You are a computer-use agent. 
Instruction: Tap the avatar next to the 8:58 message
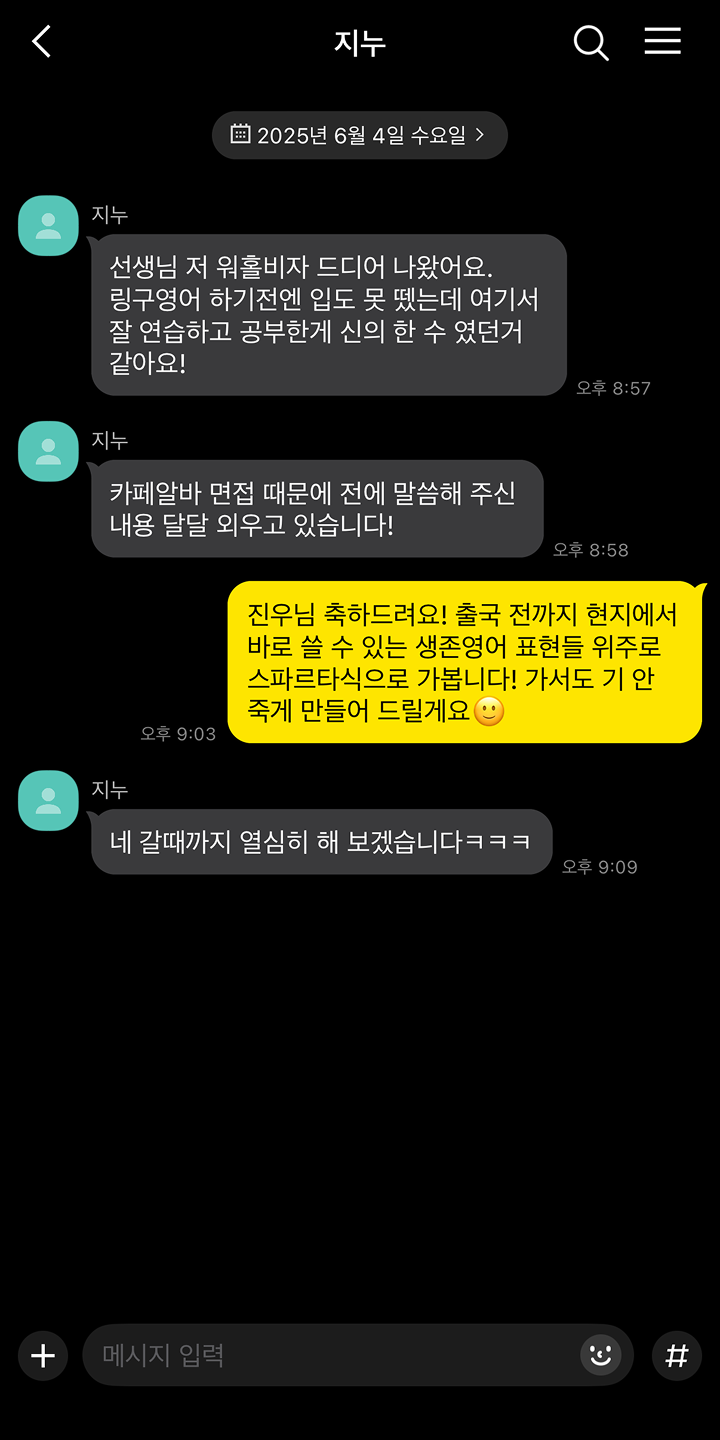click(x=47, y=451)
